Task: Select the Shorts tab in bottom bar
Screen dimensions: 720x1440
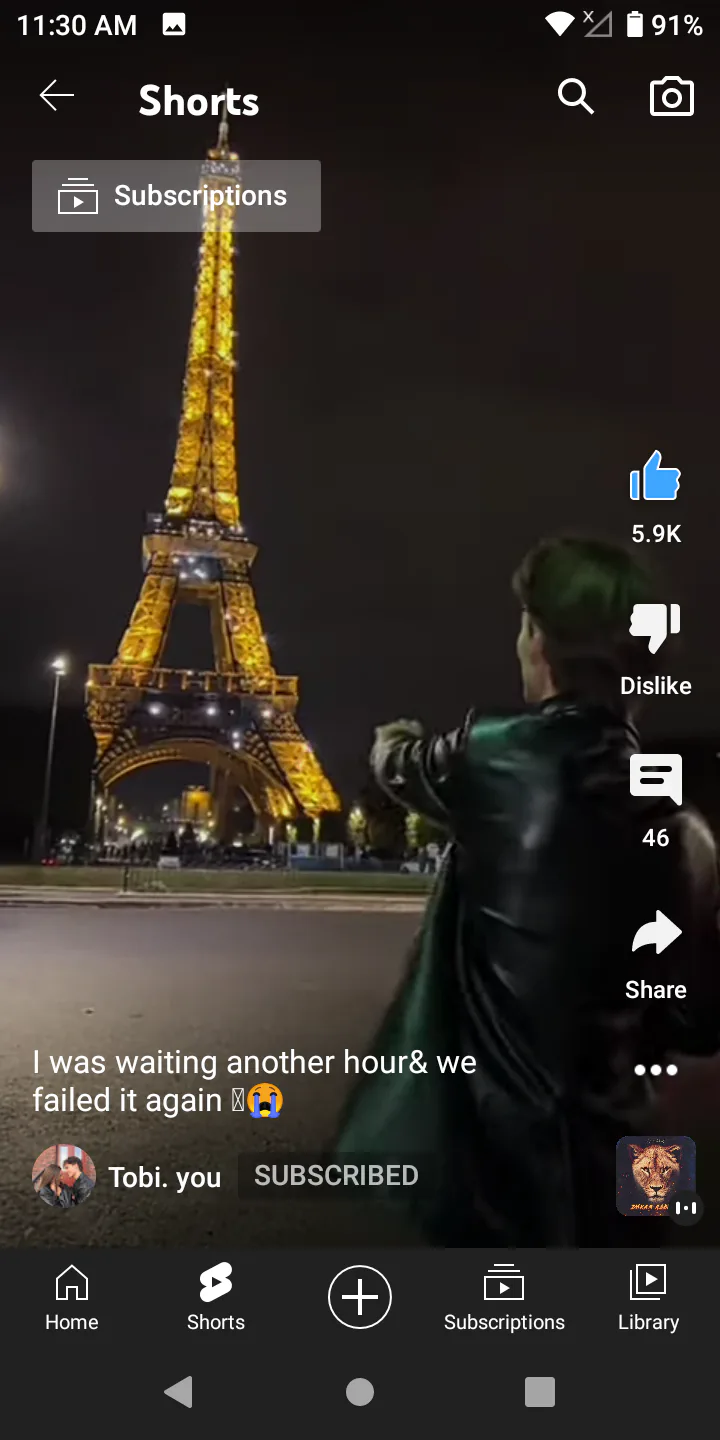Action: click(x=216, y=1297)
